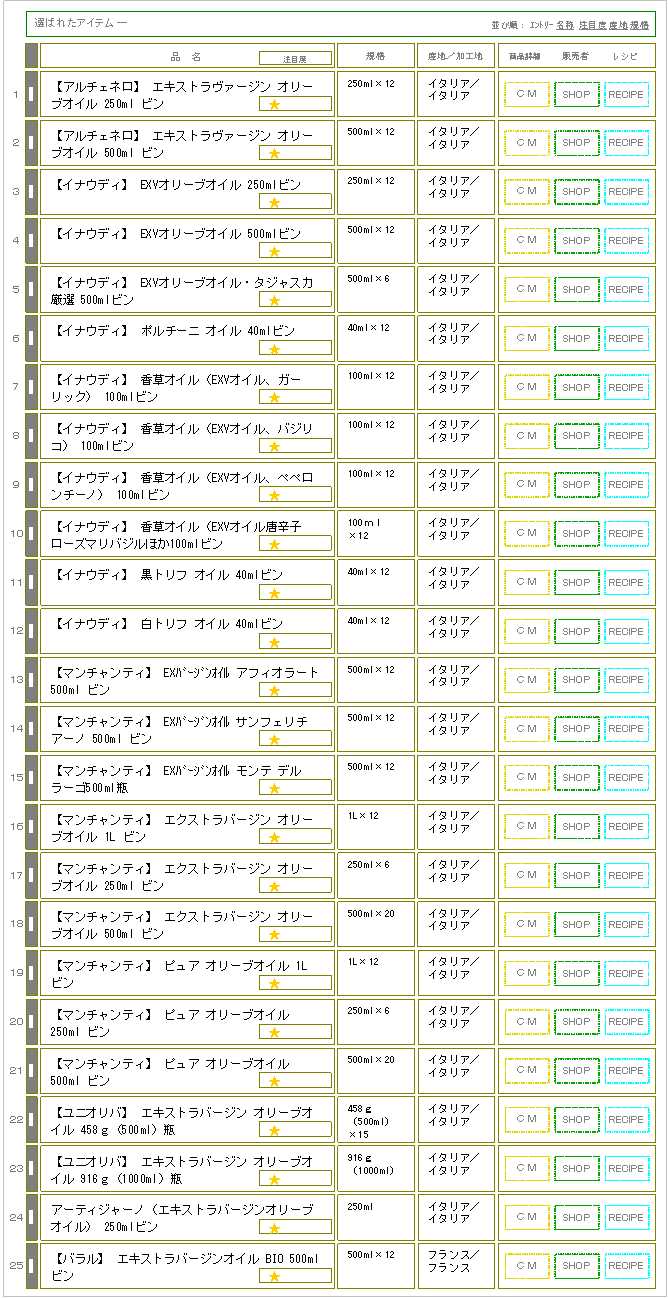The image size is (668, 1298).
Task: Open SHOP for ユニオリバ 458g 瓶
Action: click(x=576, y=1120)
